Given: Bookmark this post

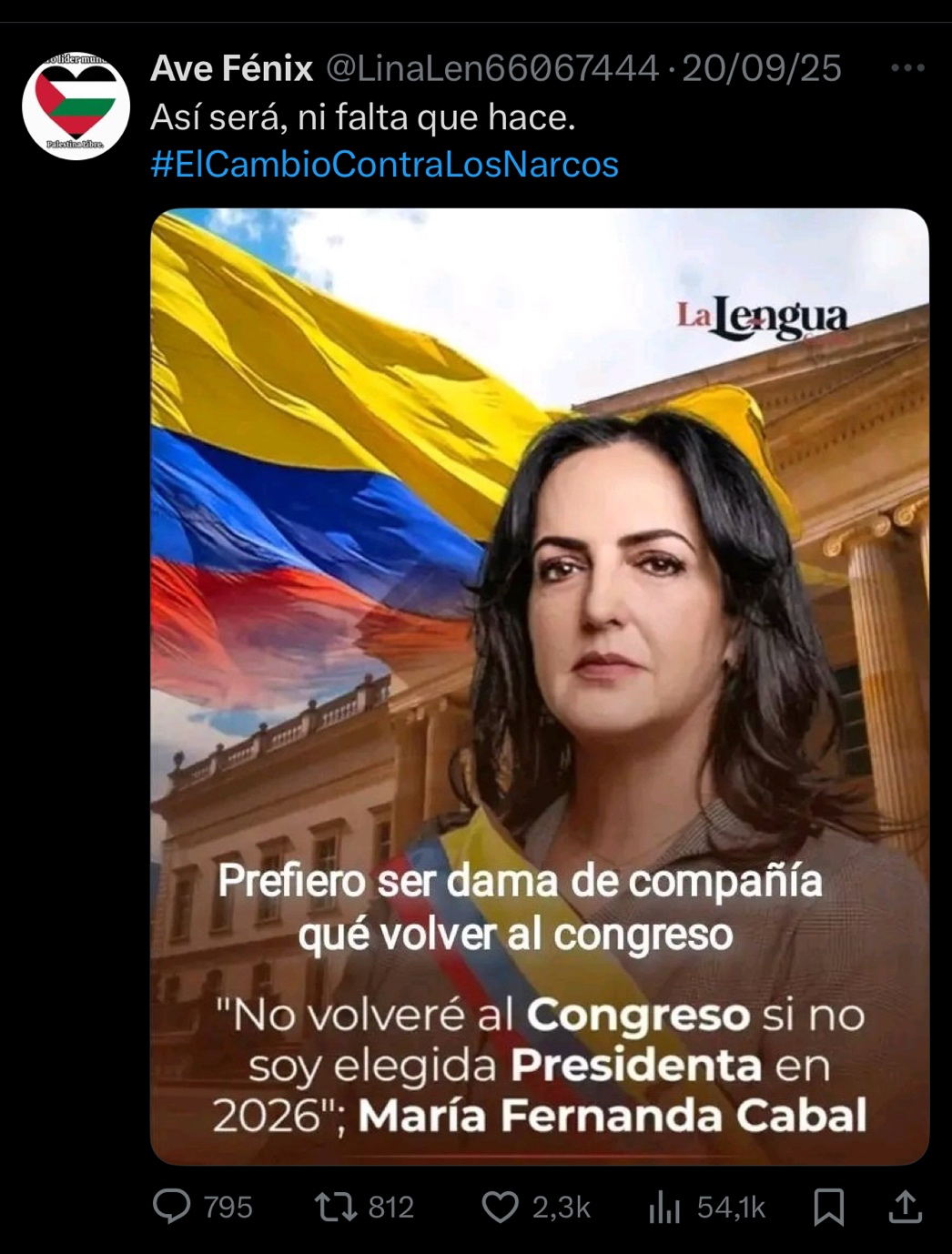Looking at the screenshot, I should [828, 1208].
